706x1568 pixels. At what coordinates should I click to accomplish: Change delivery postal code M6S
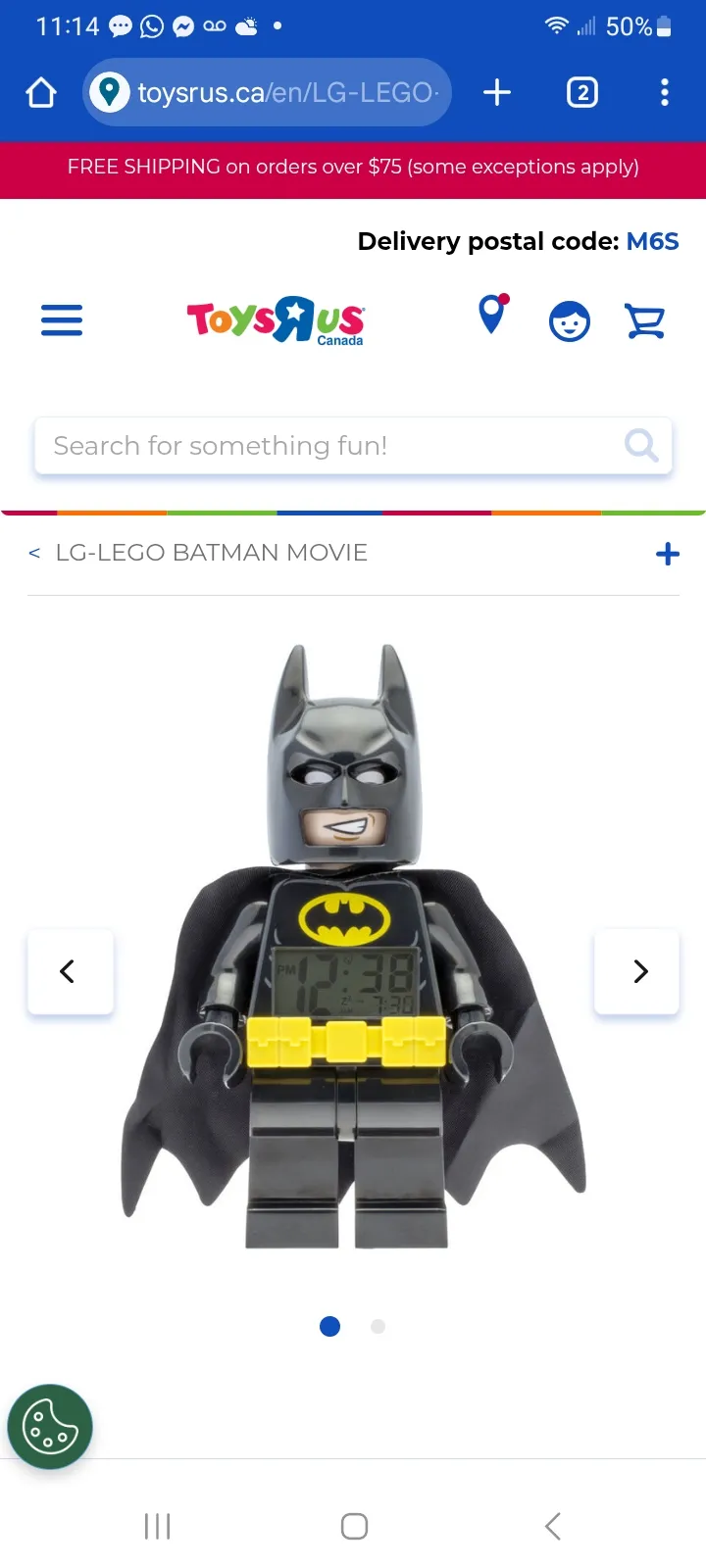coord(652,241)
